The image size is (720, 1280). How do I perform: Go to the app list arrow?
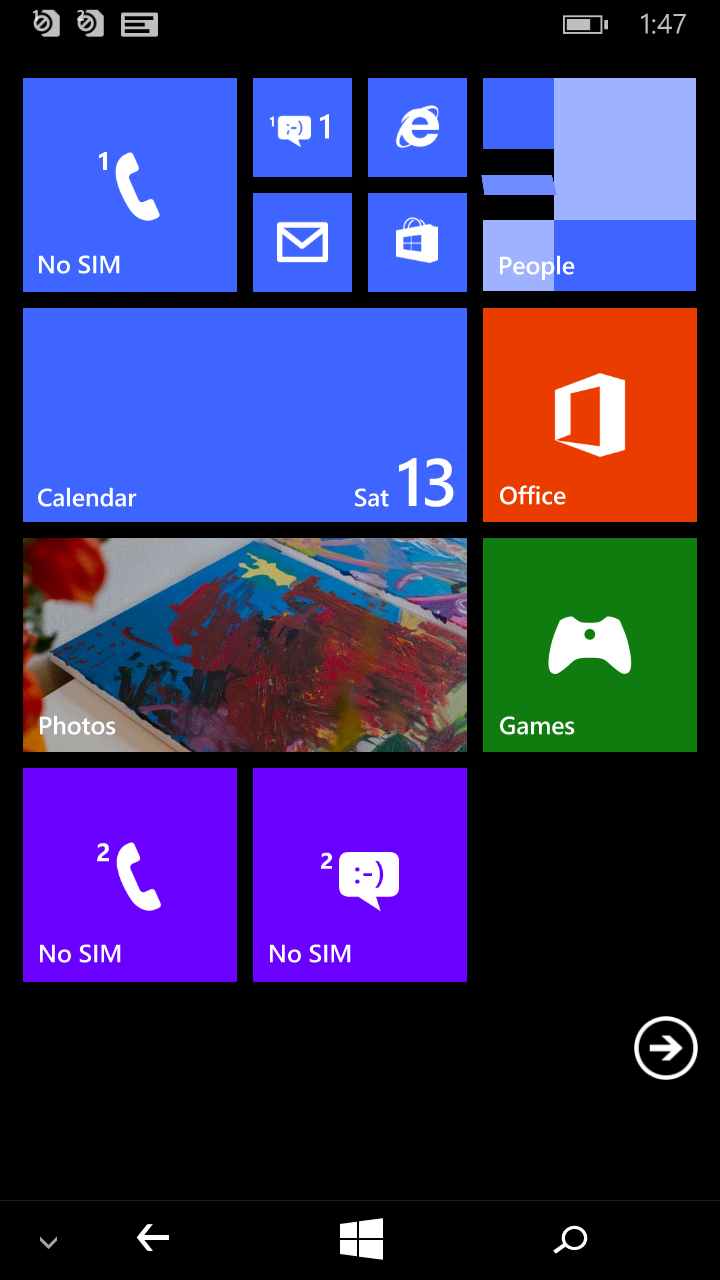point(666,1048)
